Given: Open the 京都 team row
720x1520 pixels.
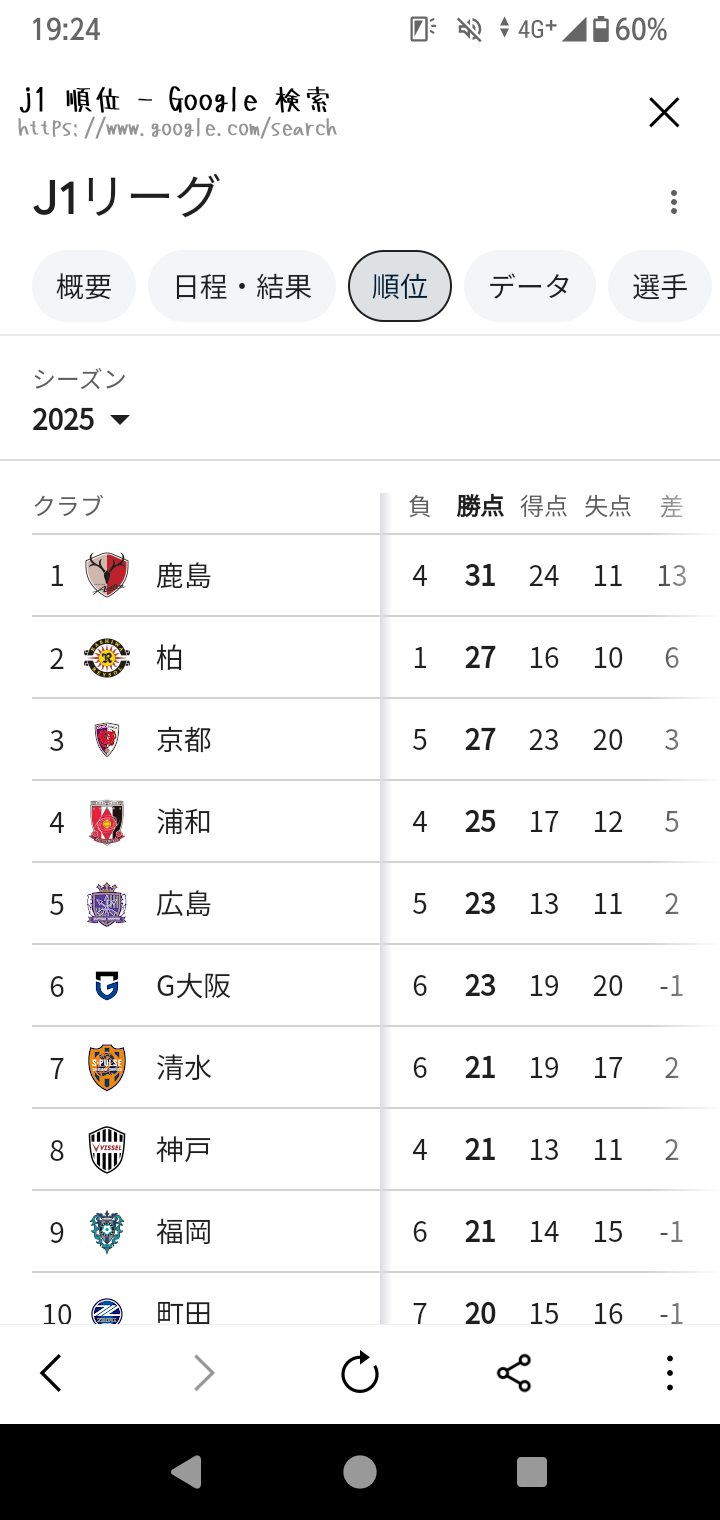Looking at the screenshot, I should click(x=360, y=740).
